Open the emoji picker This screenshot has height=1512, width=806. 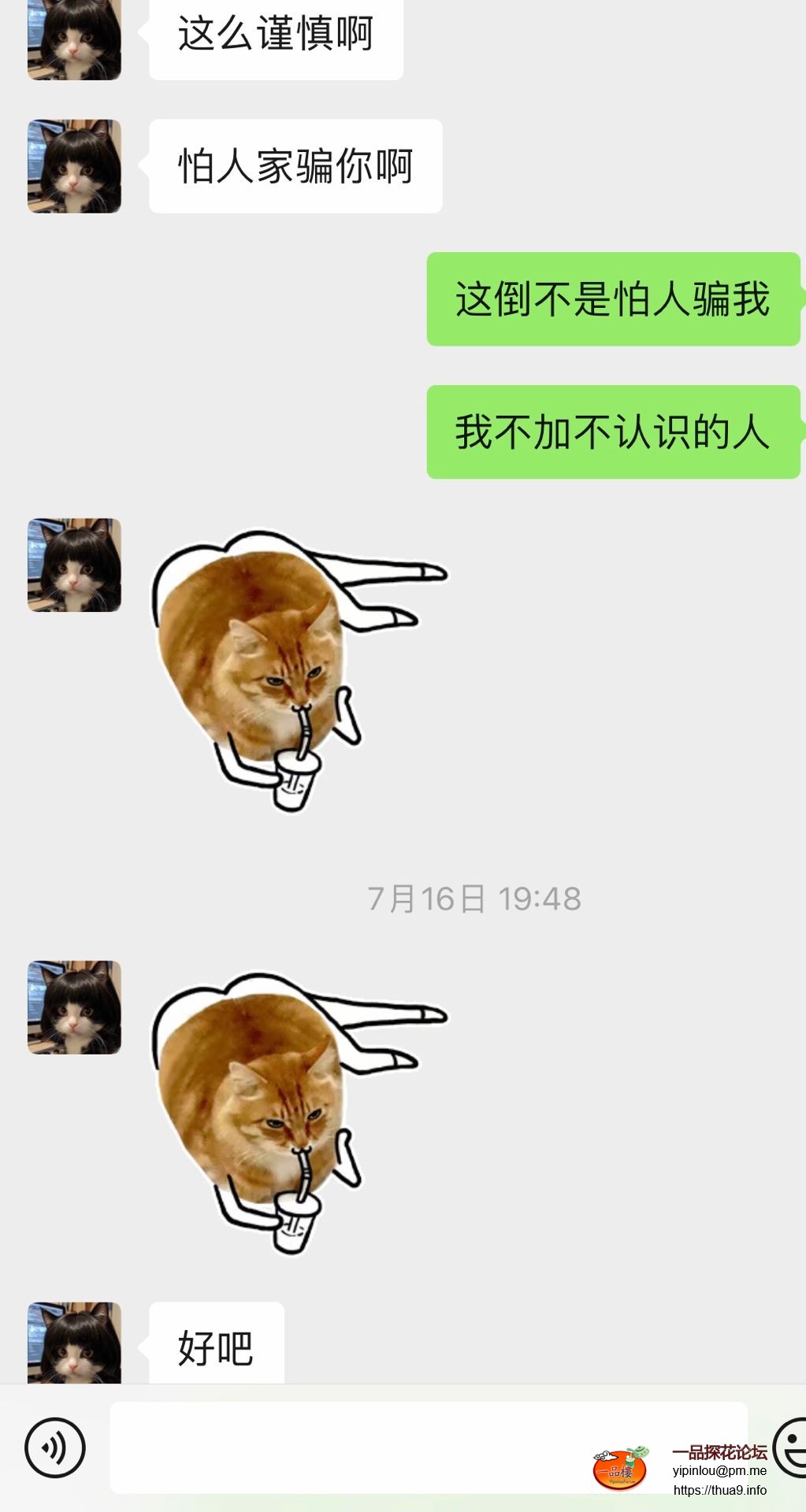click(790, 1447)
